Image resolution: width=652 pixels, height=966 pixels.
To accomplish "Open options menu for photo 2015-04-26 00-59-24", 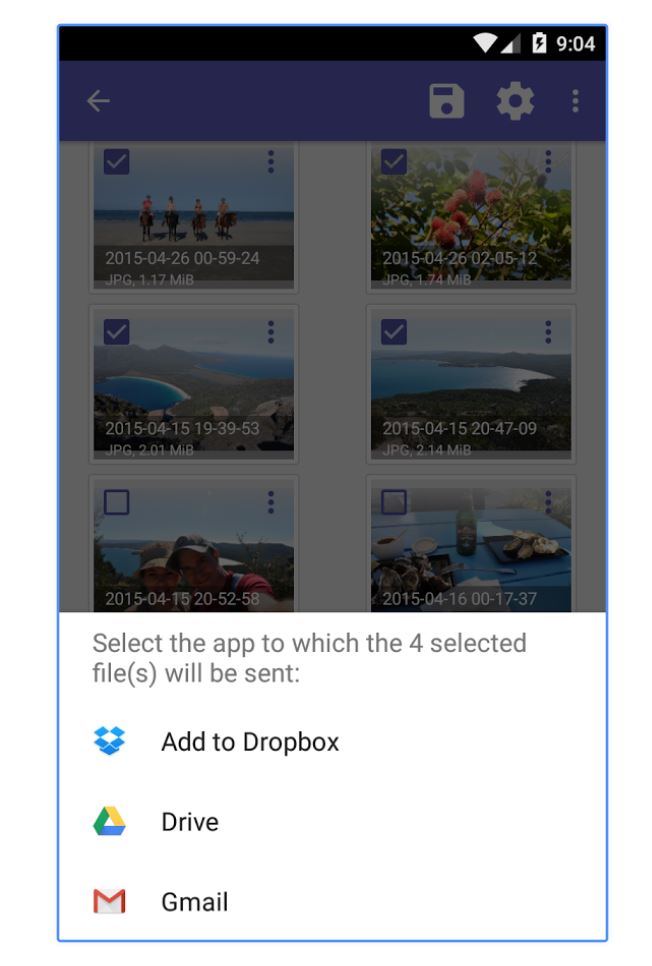I will (x=270, y=162).
